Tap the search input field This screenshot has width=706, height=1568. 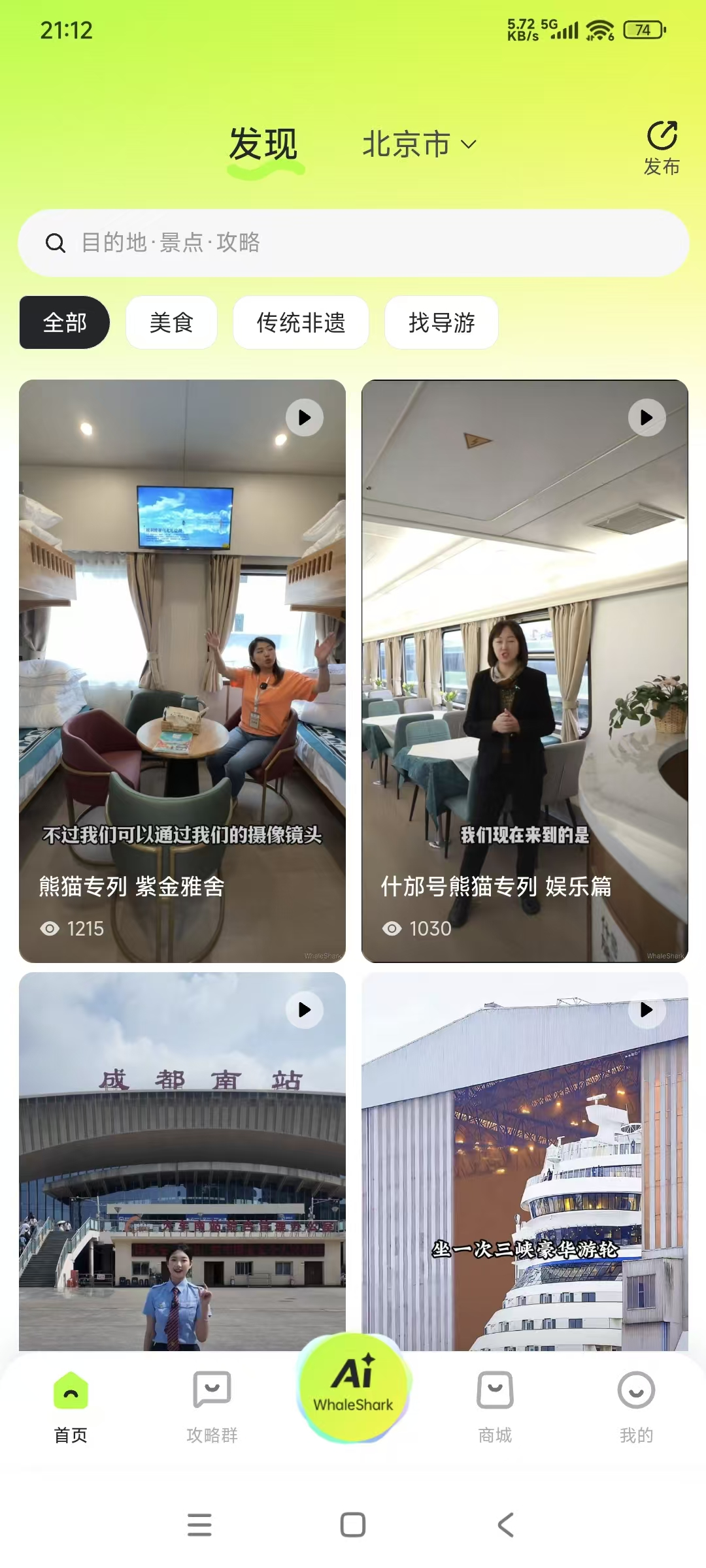pos(353,242)
